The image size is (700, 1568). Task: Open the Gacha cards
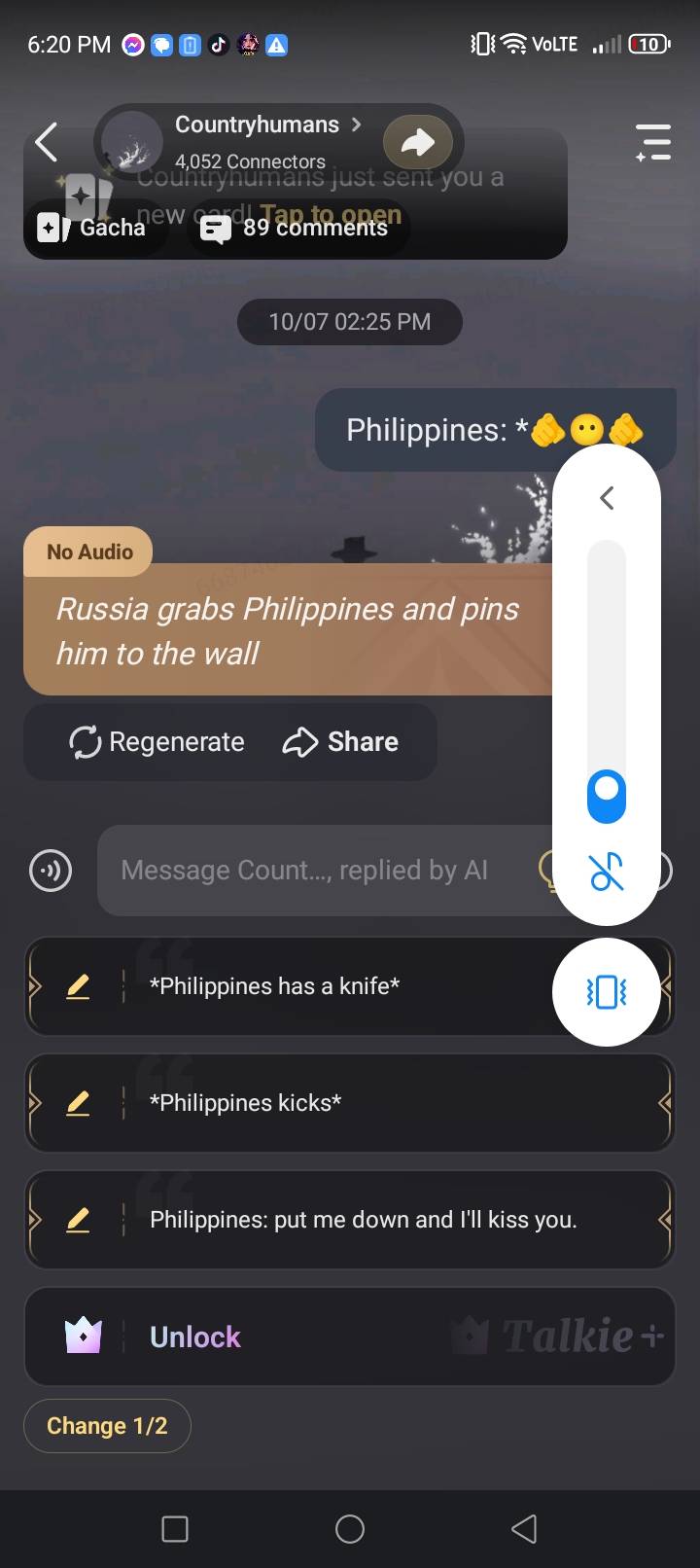pos(93,228)
